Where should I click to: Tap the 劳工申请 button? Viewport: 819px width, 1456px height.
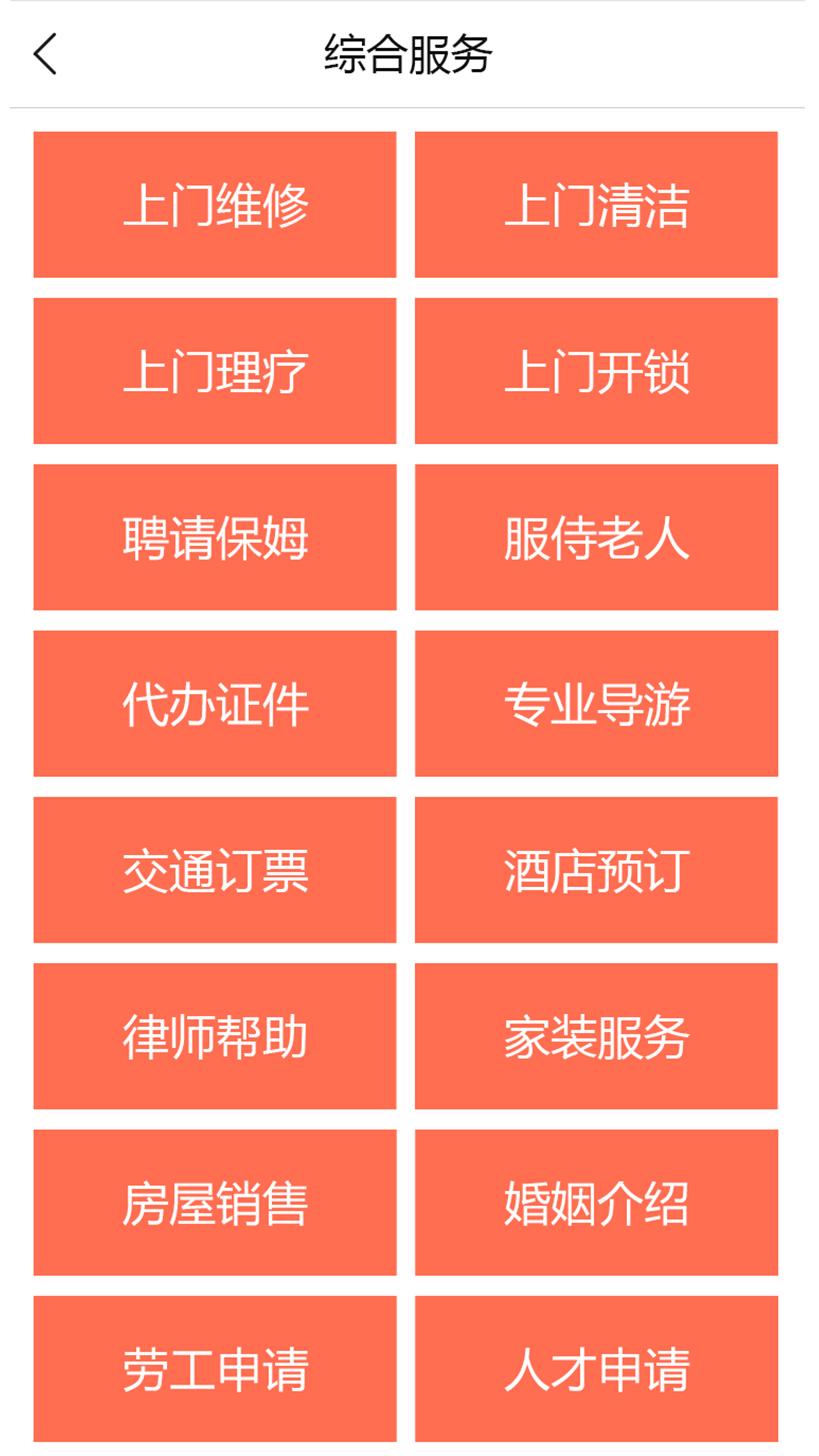point(215,1369)
